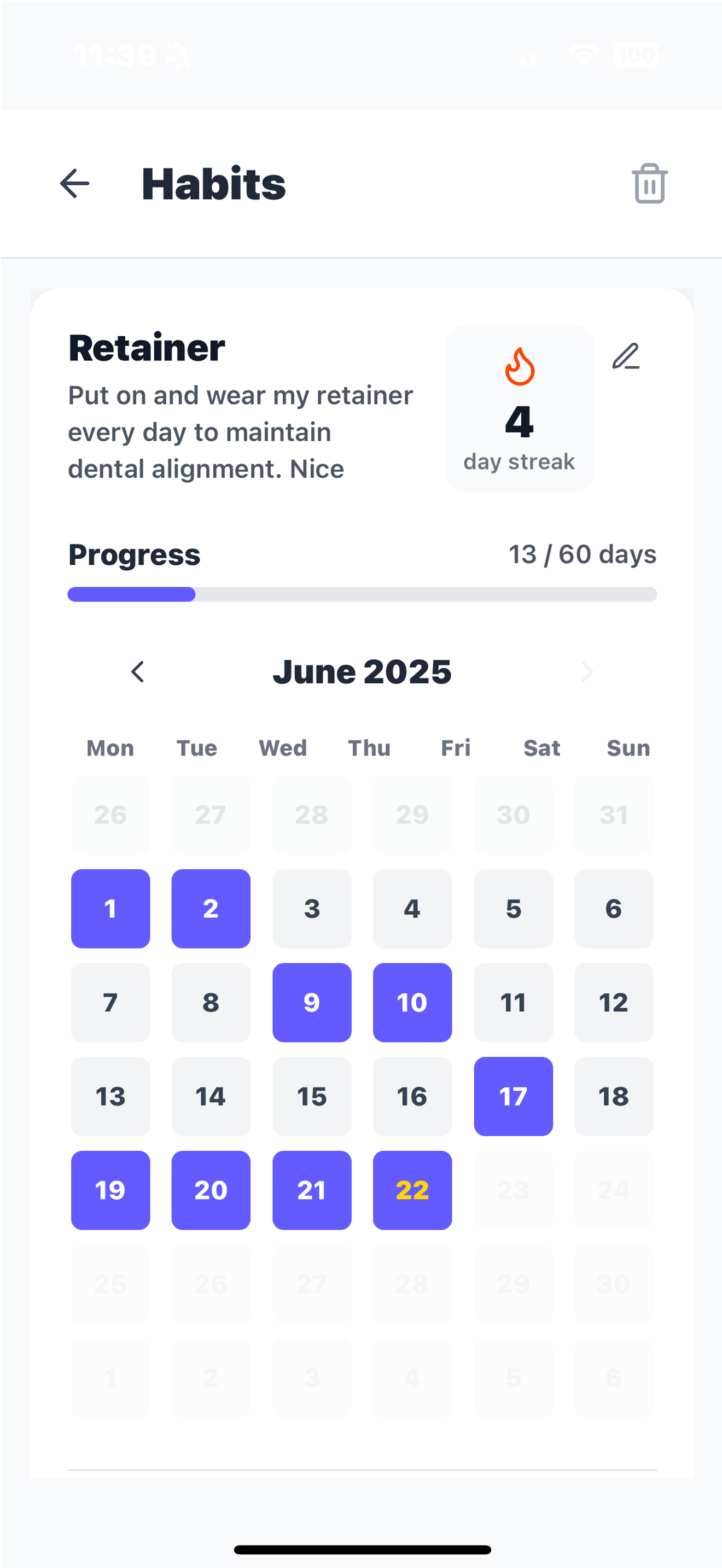Screen dimensions: 722x1568
Task: Unmark June 1 on the calendar
Action: pos(110,909)
